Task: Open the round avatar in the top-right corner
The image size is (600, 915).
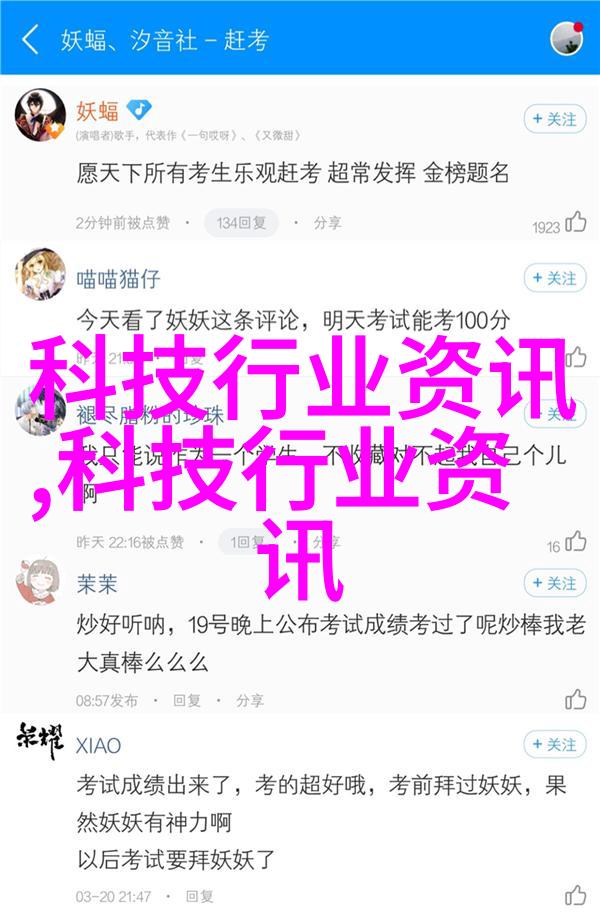Action: [x=567, y=39]
